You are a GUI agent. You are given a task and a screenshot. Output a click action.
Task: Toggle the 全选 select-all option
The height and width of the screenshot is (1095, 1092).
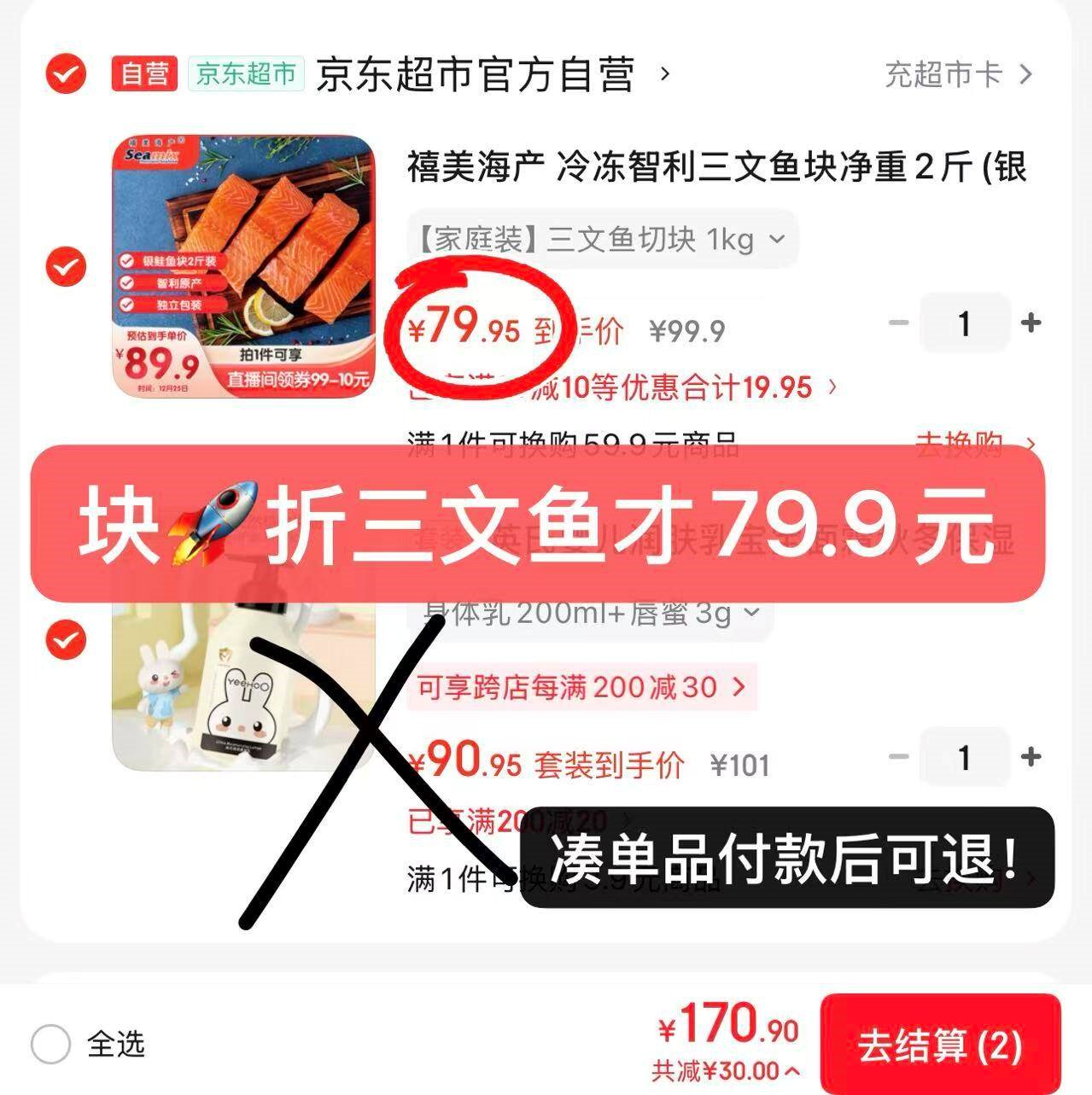coord(88,1044)
